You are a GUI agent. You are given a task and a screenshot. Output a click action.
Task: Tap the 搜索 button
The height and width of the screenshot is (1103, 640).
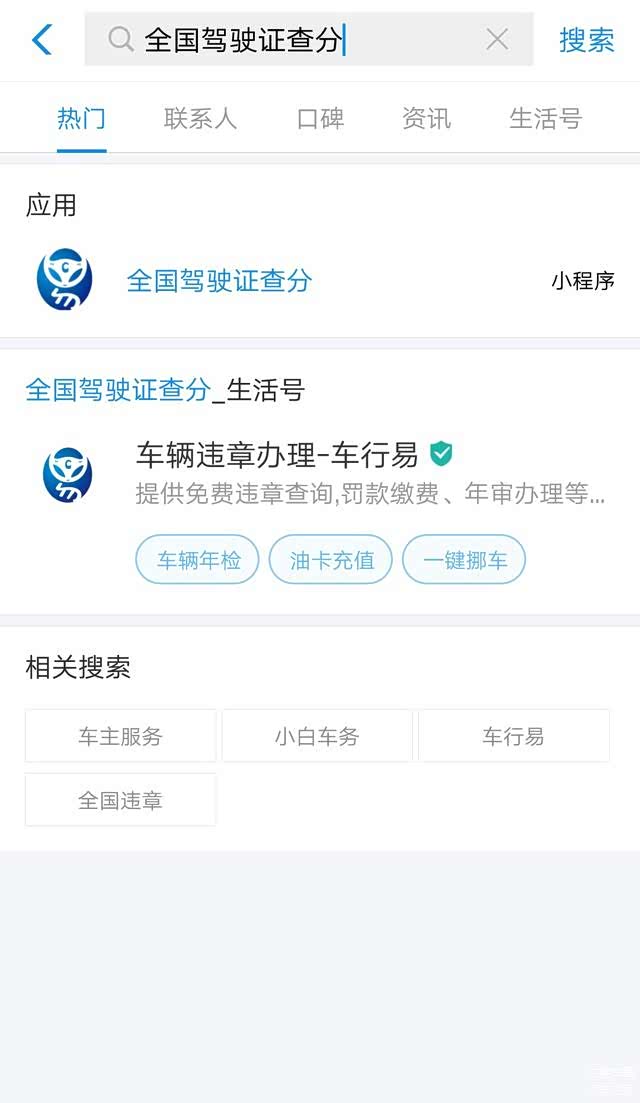tap(586, 40)
